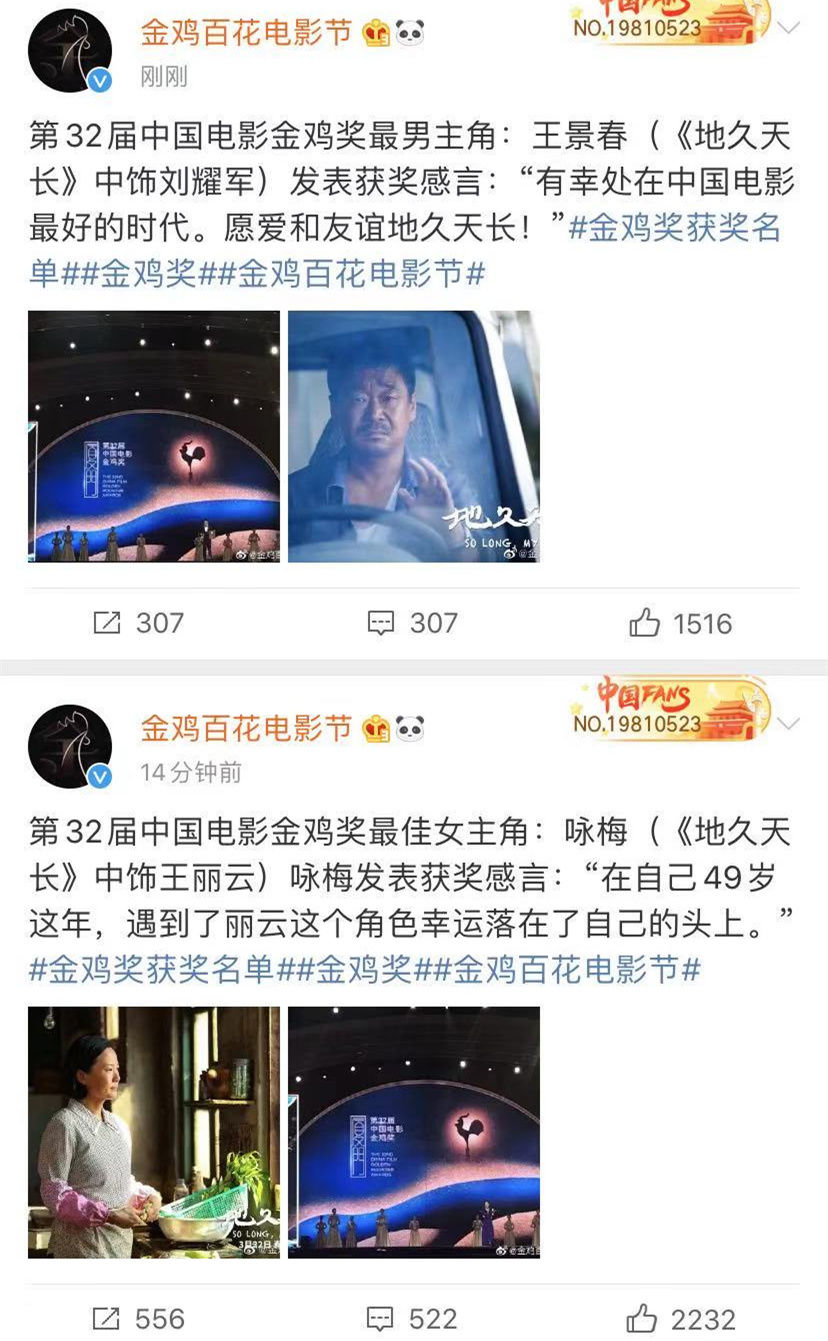Open comments on the 王景春 post
828x1341 pixels.
coord(412,623)
